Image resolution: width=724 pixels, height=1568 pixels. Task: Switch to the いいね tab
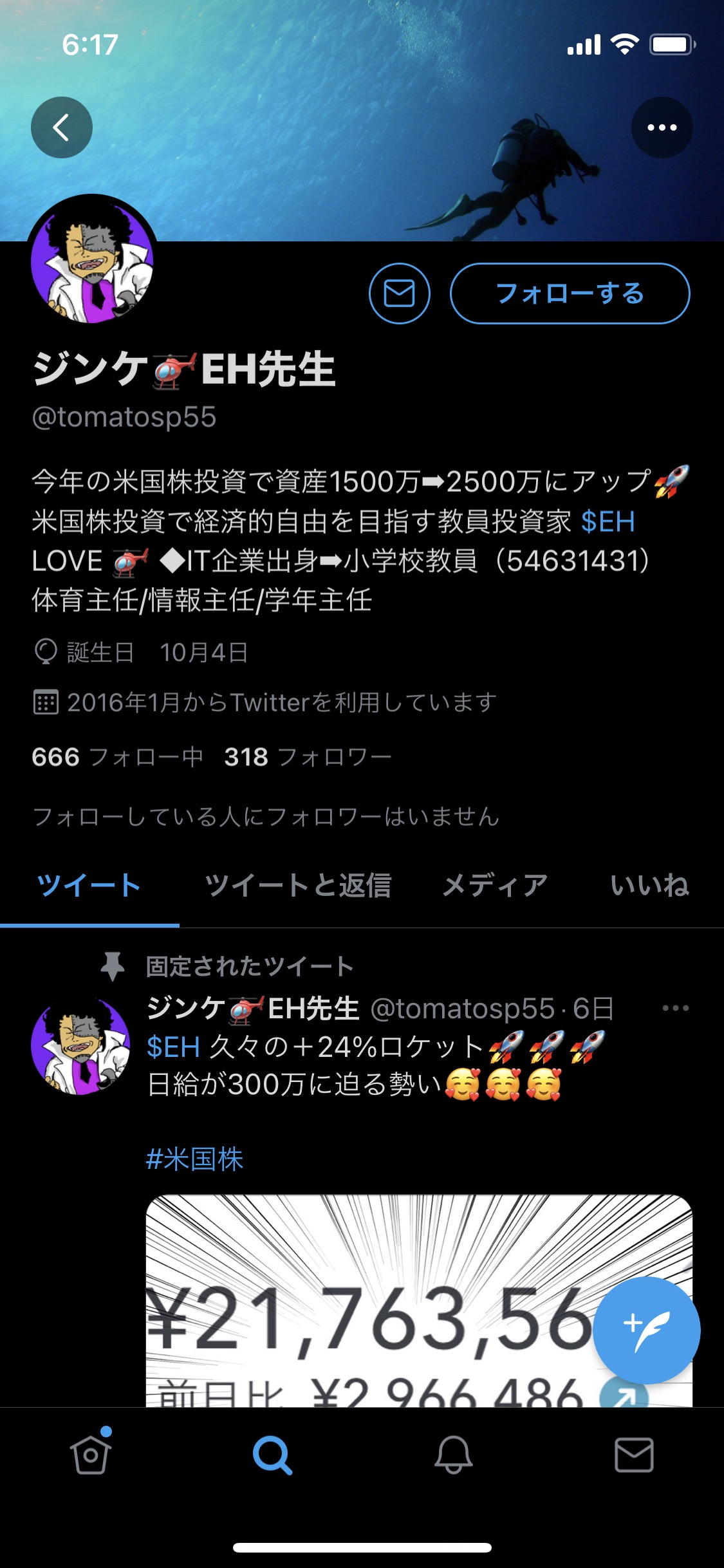coord(649,886)
